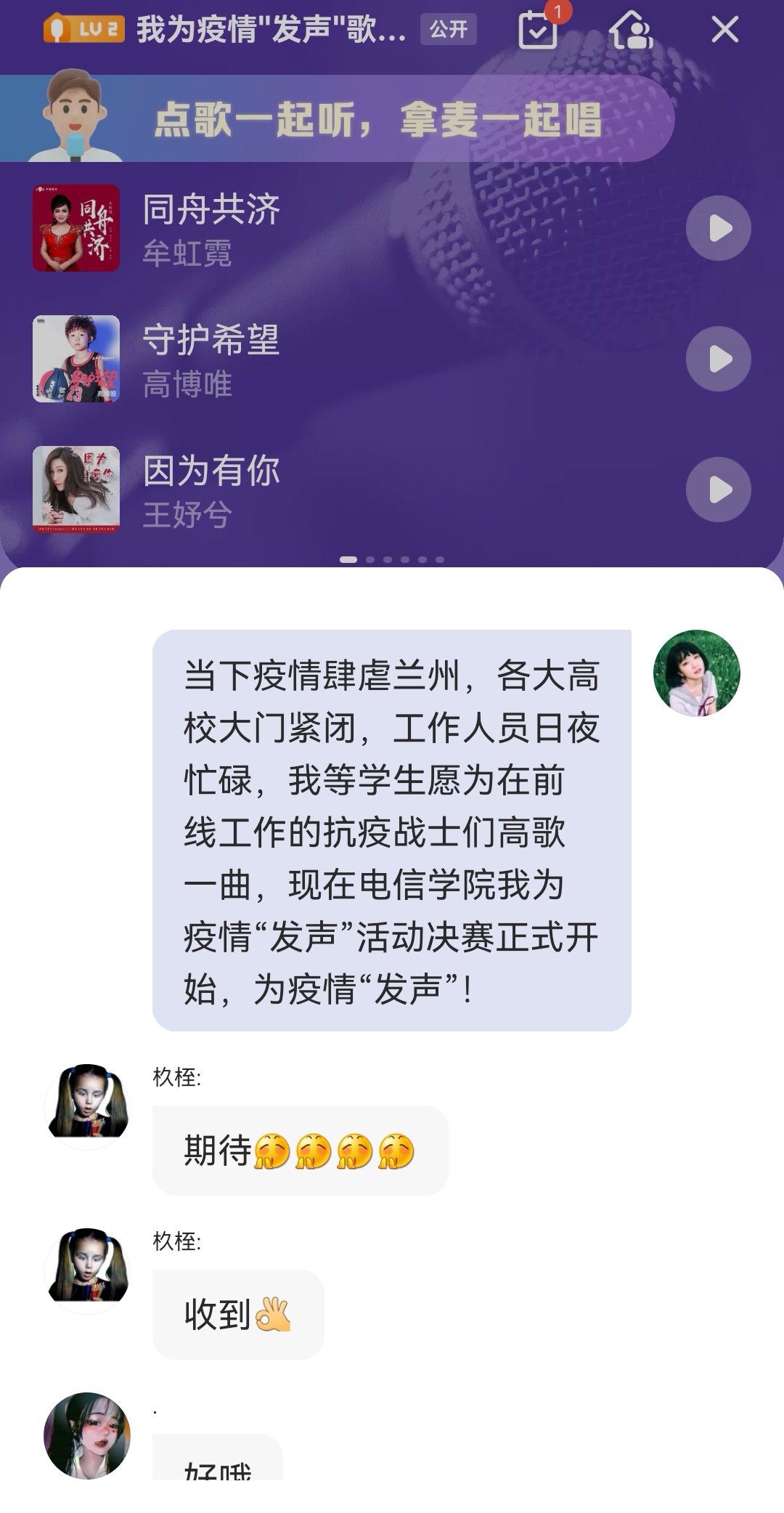Viewport: 784px width, 1513px height.
Task: Open the 因为有你 song by 王妤兮
Action: (x=211, y=490)
